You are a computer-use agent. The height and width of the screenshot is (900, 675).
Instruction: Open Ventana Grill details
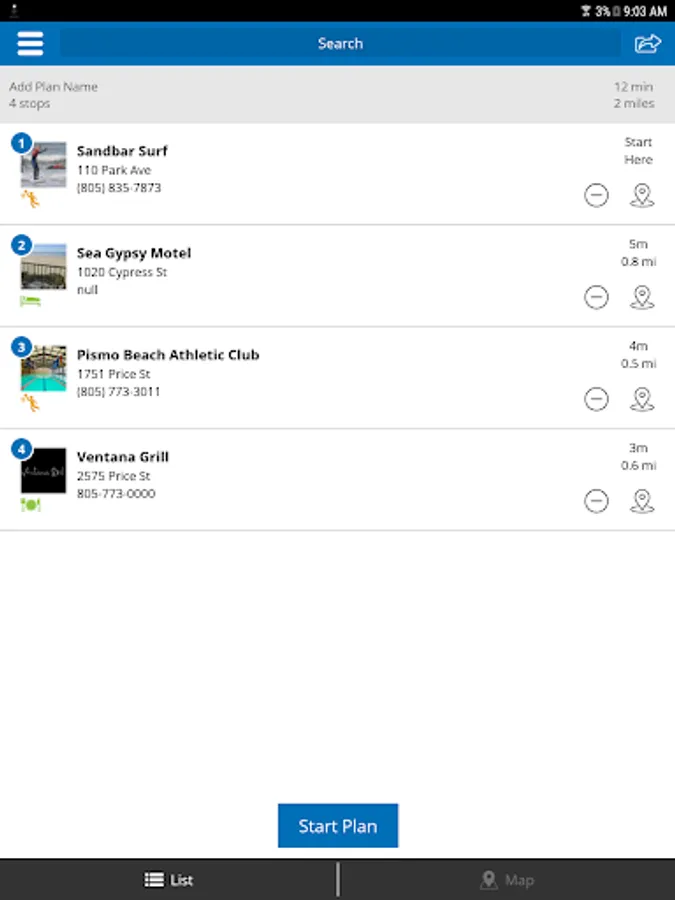coord(123,458)
